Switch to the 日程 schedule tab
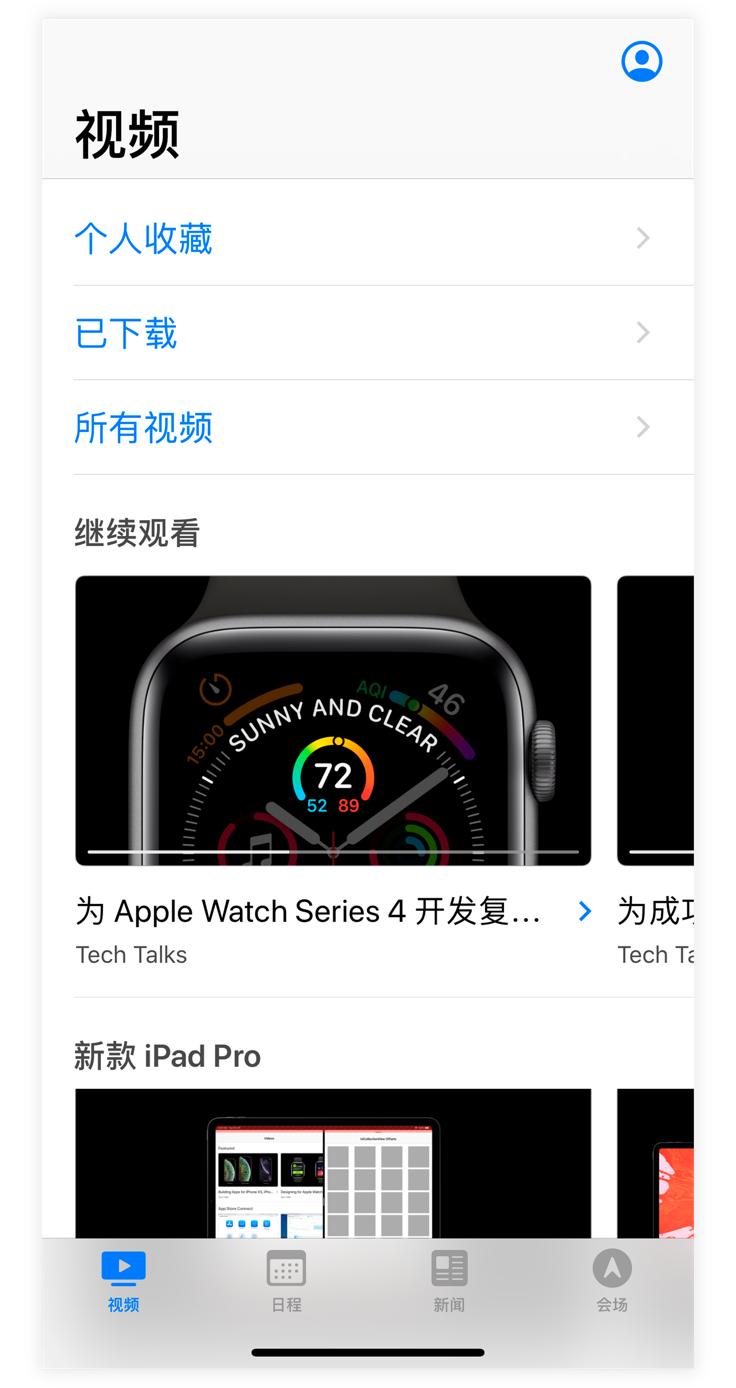 (286, 1281)
